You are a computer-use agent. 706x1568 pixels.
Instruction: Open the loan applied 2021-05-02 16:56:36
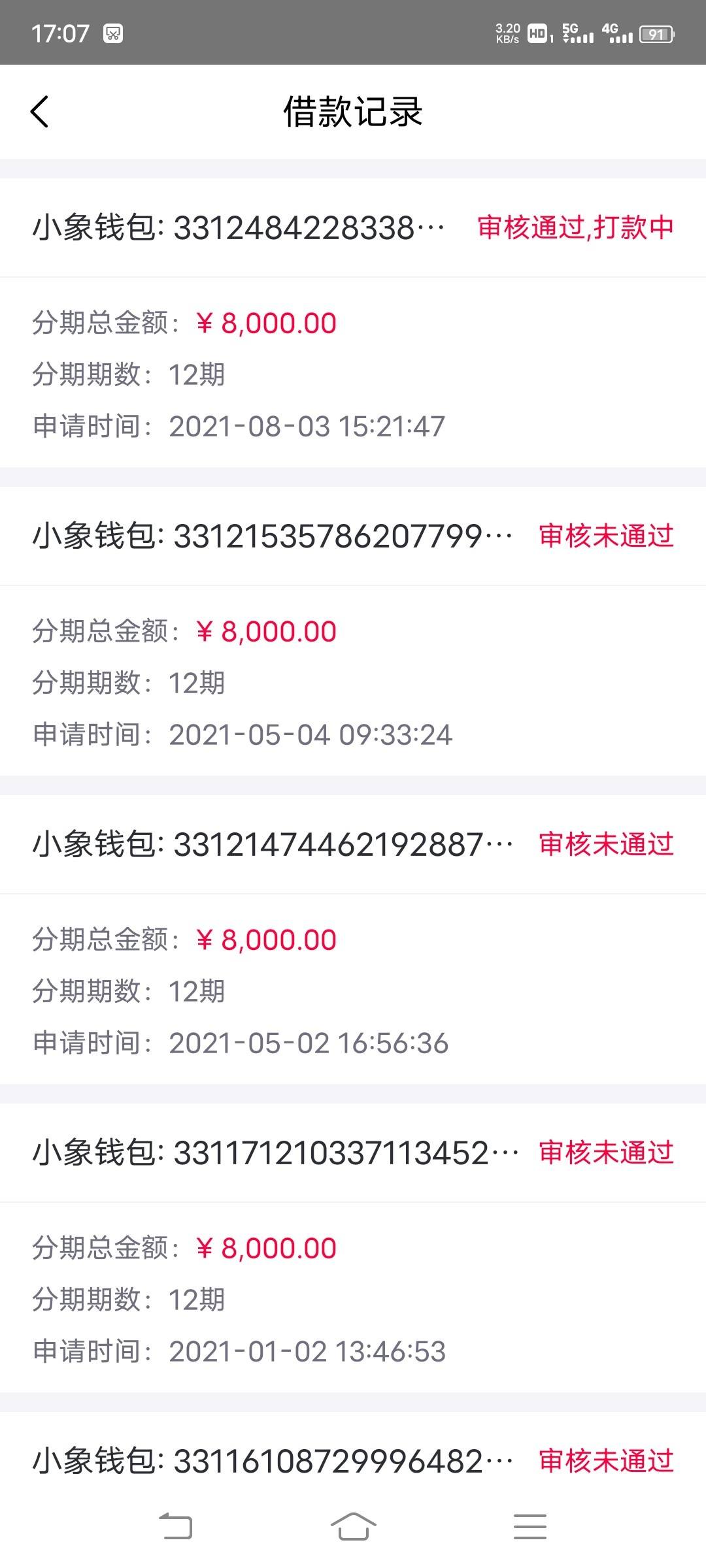tap(353, 939)
